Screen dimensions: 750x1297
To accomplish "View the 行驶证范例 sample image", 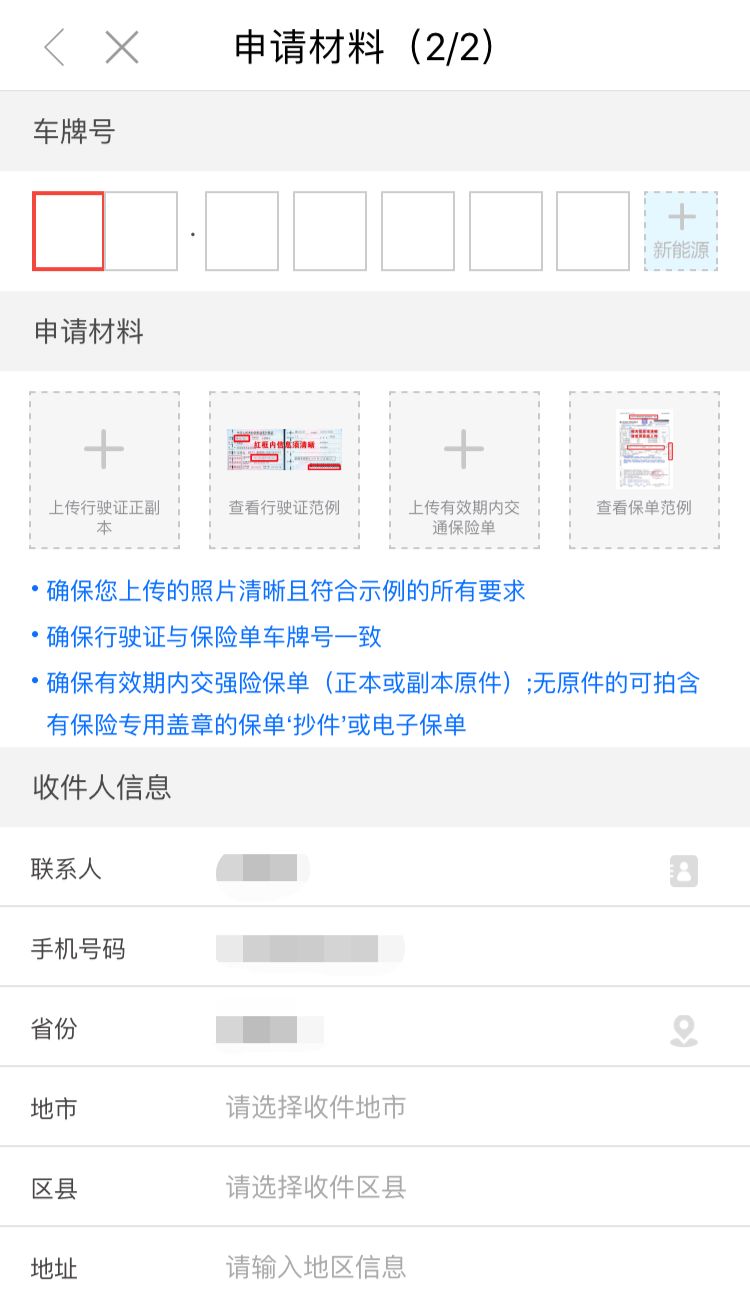I will (284, 470).
